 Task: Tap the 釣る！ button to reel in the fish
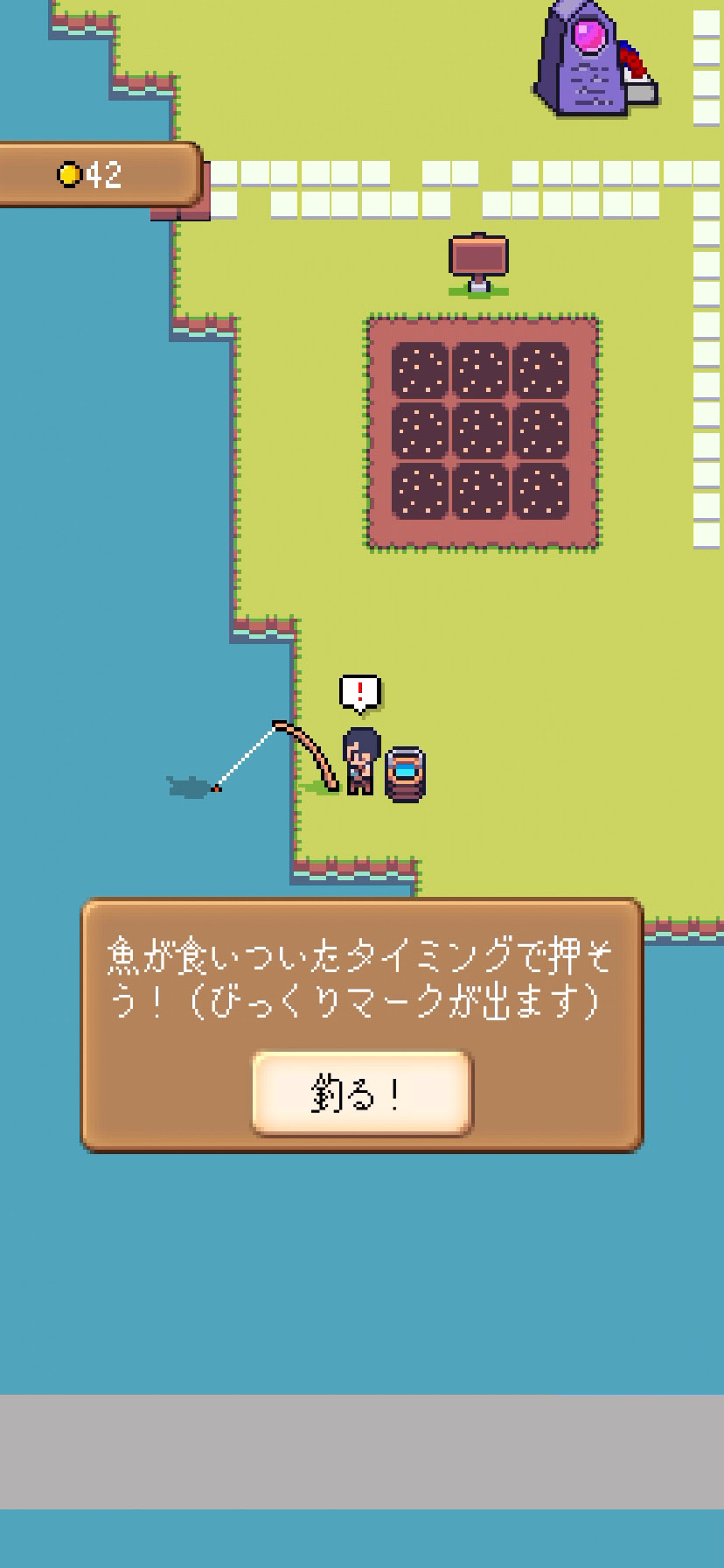point(362,1094)
